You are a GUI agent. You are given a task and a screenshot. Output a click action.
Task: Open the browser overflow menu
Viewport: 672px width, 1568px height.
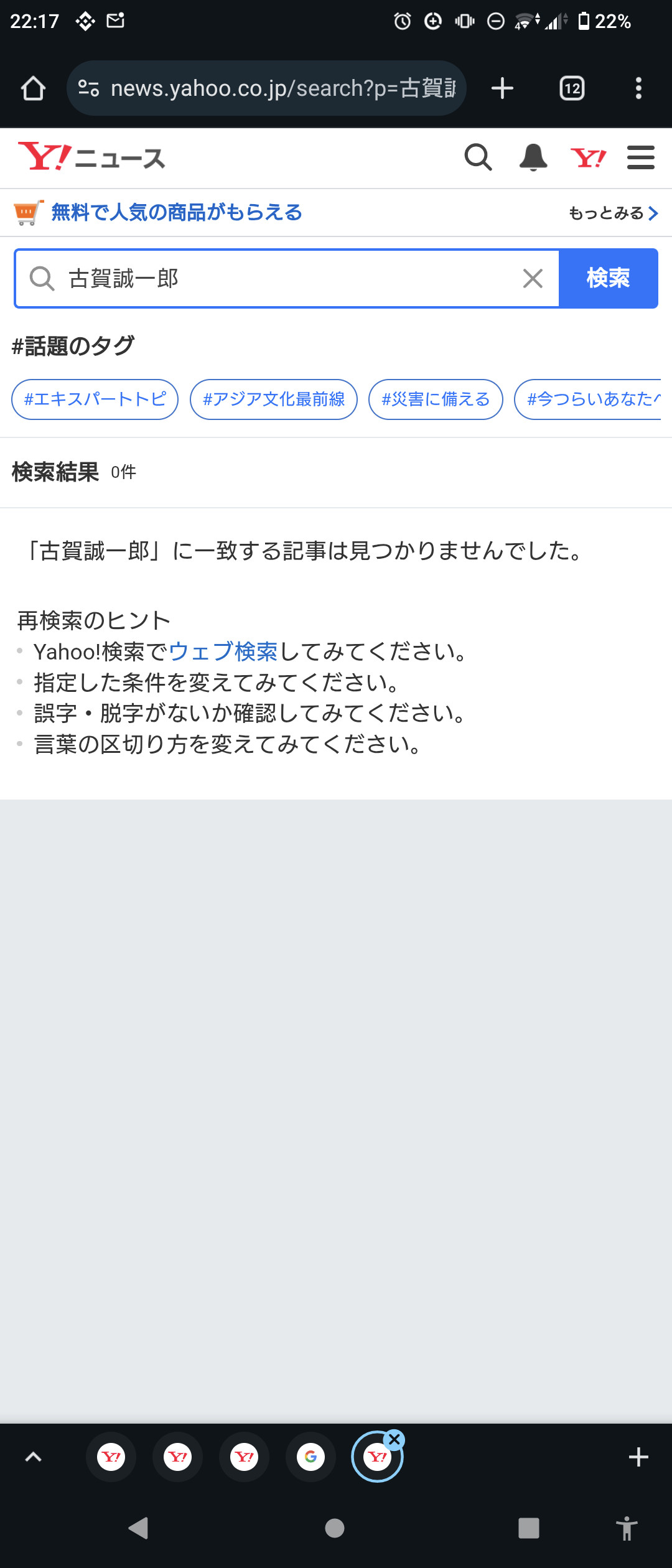(638, 88)
